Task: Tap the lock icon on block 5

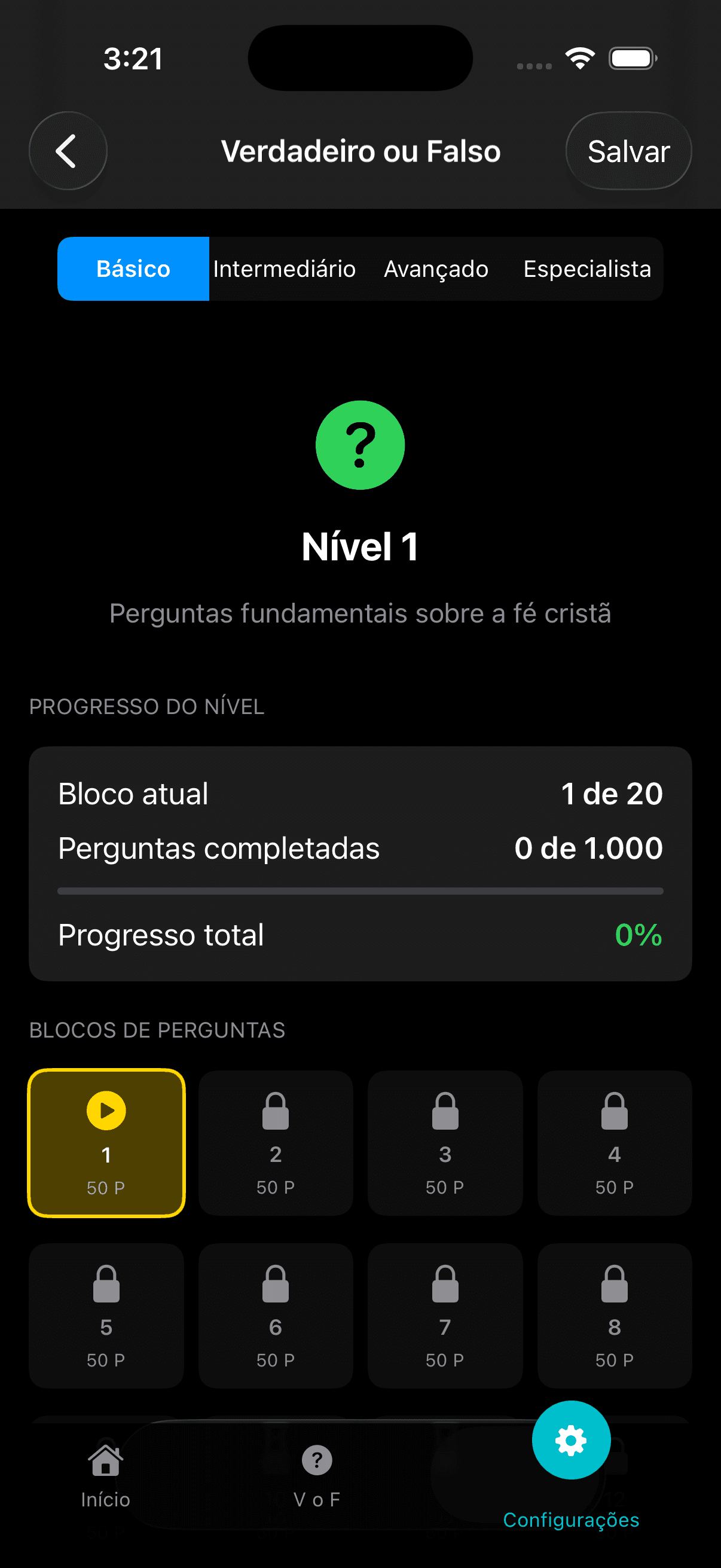Action: [x=106, y=1284]
